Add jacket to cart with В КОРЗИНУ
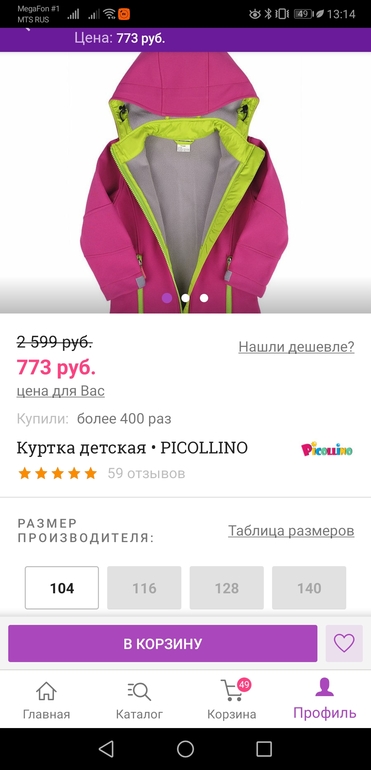 click(163, 643)
